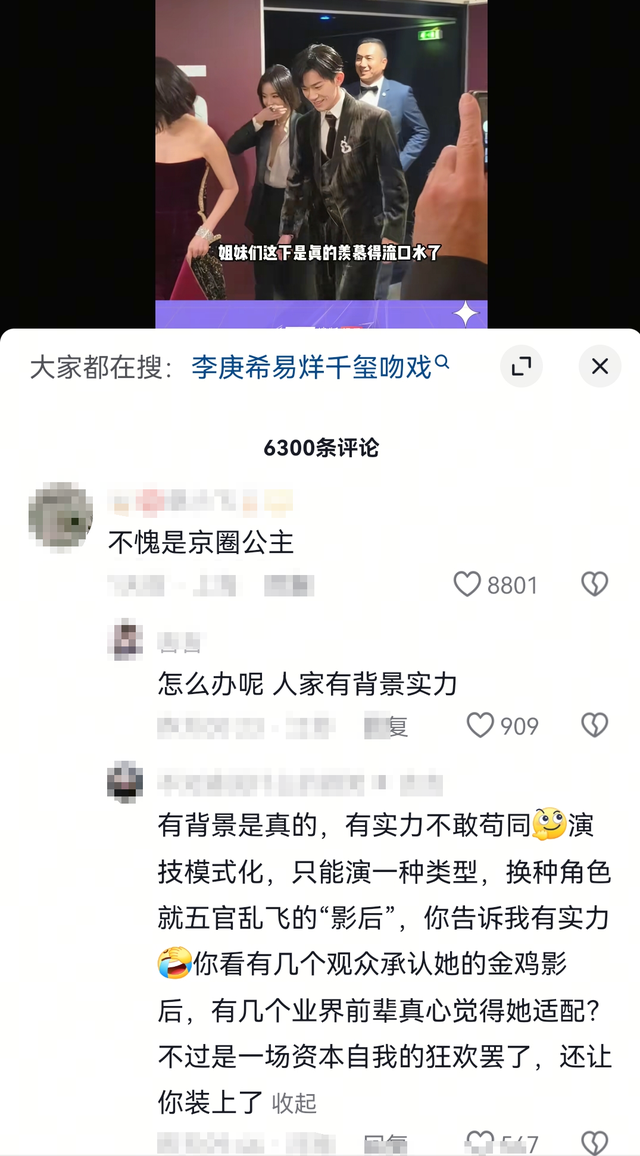
Task: Tap the video above the comments
Action: click(x=321, y=164)
